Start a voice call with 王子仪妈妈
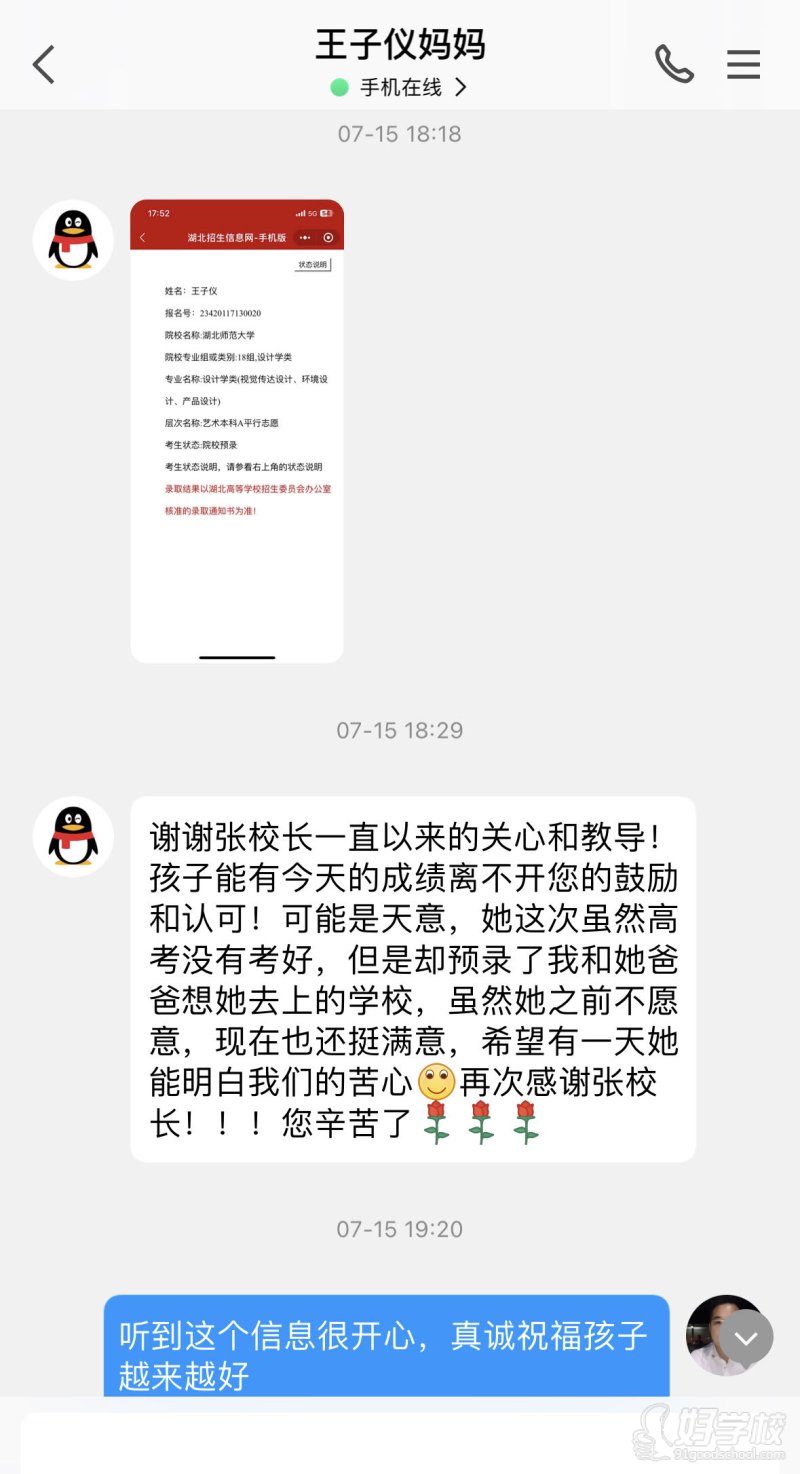Viewport: 800px width, 1474px height. 674,63
